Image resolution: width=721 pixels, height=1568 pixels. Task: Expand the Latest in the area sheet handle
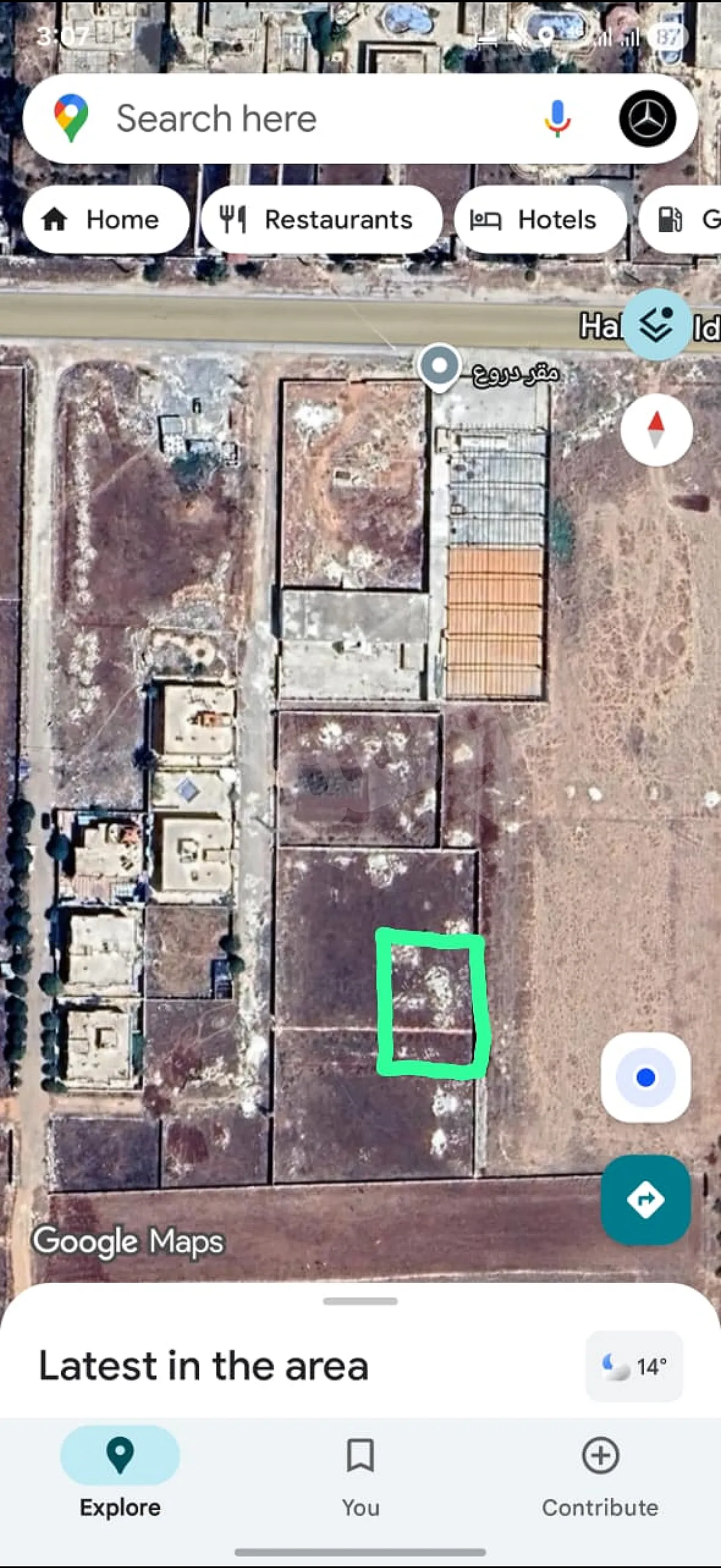coord(360,1301)
